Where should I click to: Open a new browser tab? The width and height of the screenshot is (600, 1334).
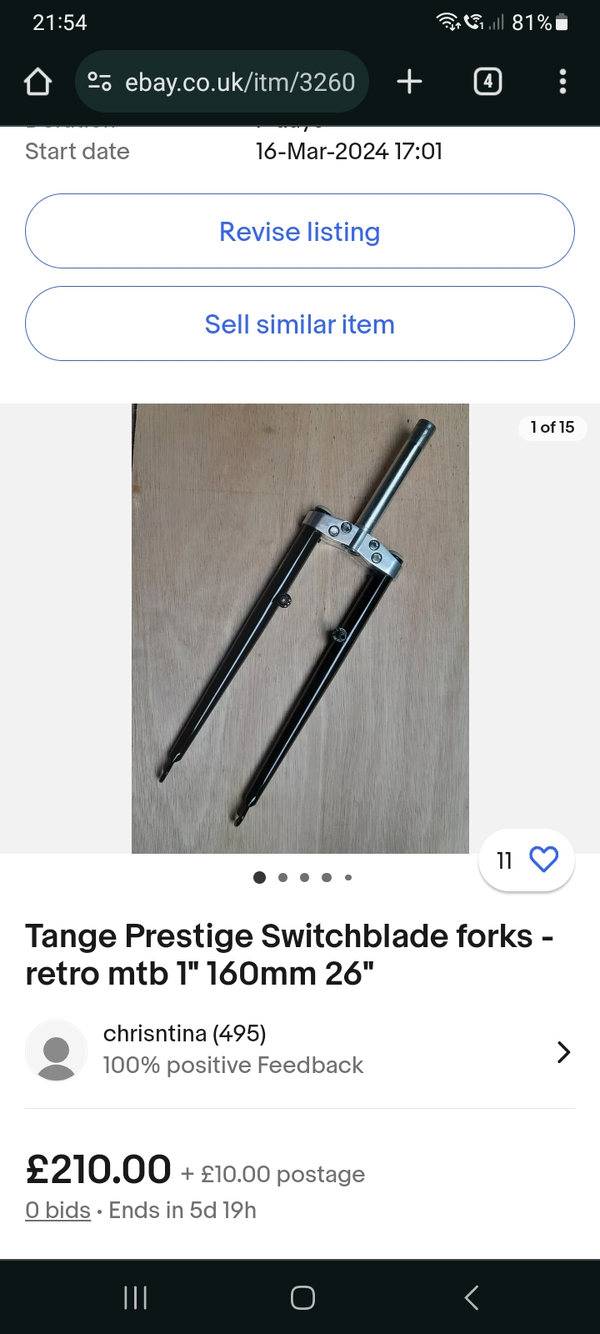409,82
